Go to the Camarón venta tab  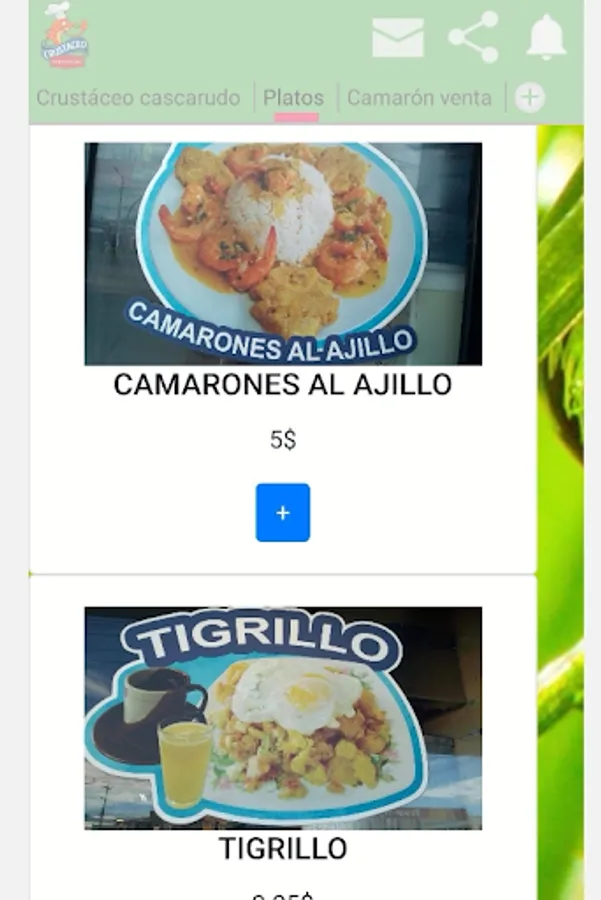(x=419, y=98)
